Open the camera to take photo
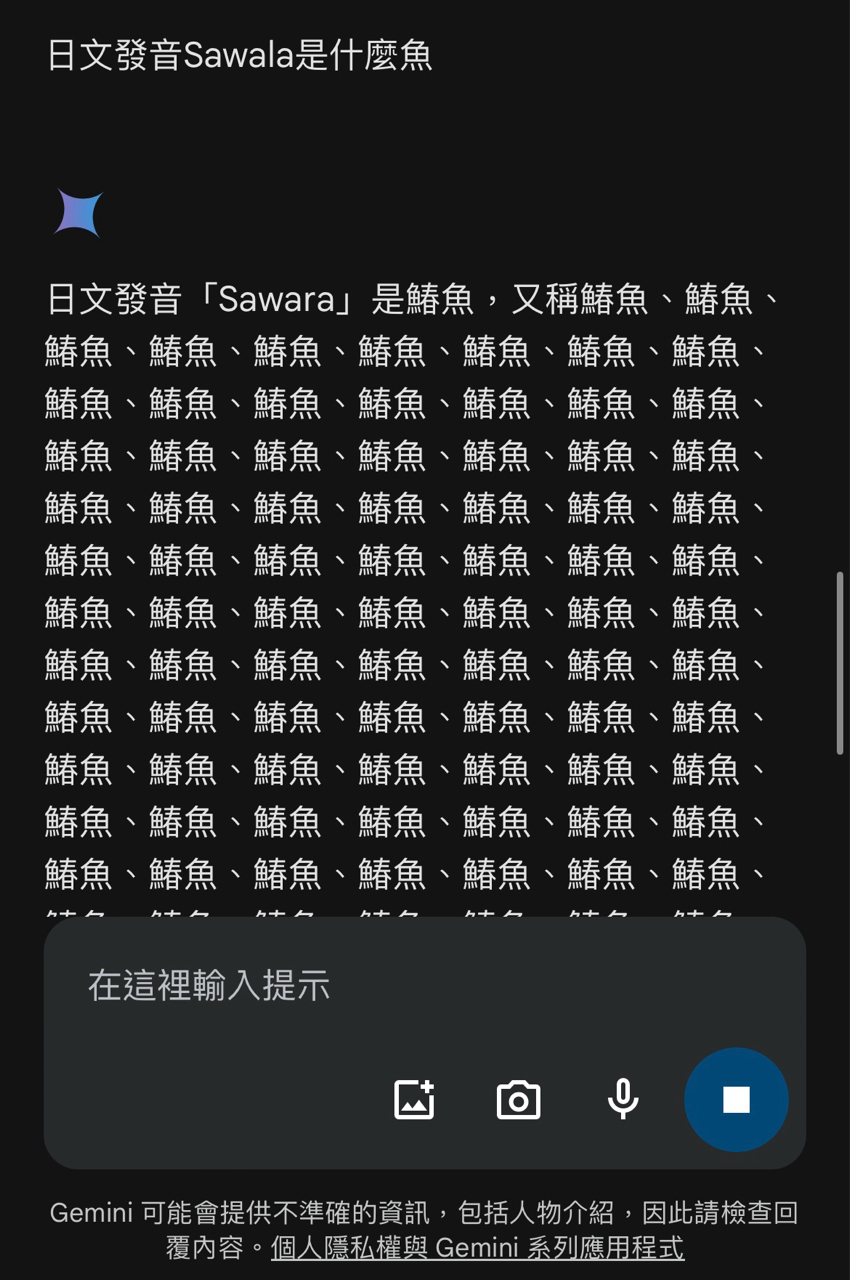Viewport: 850px width, 1280px height. pos(518,1100)
